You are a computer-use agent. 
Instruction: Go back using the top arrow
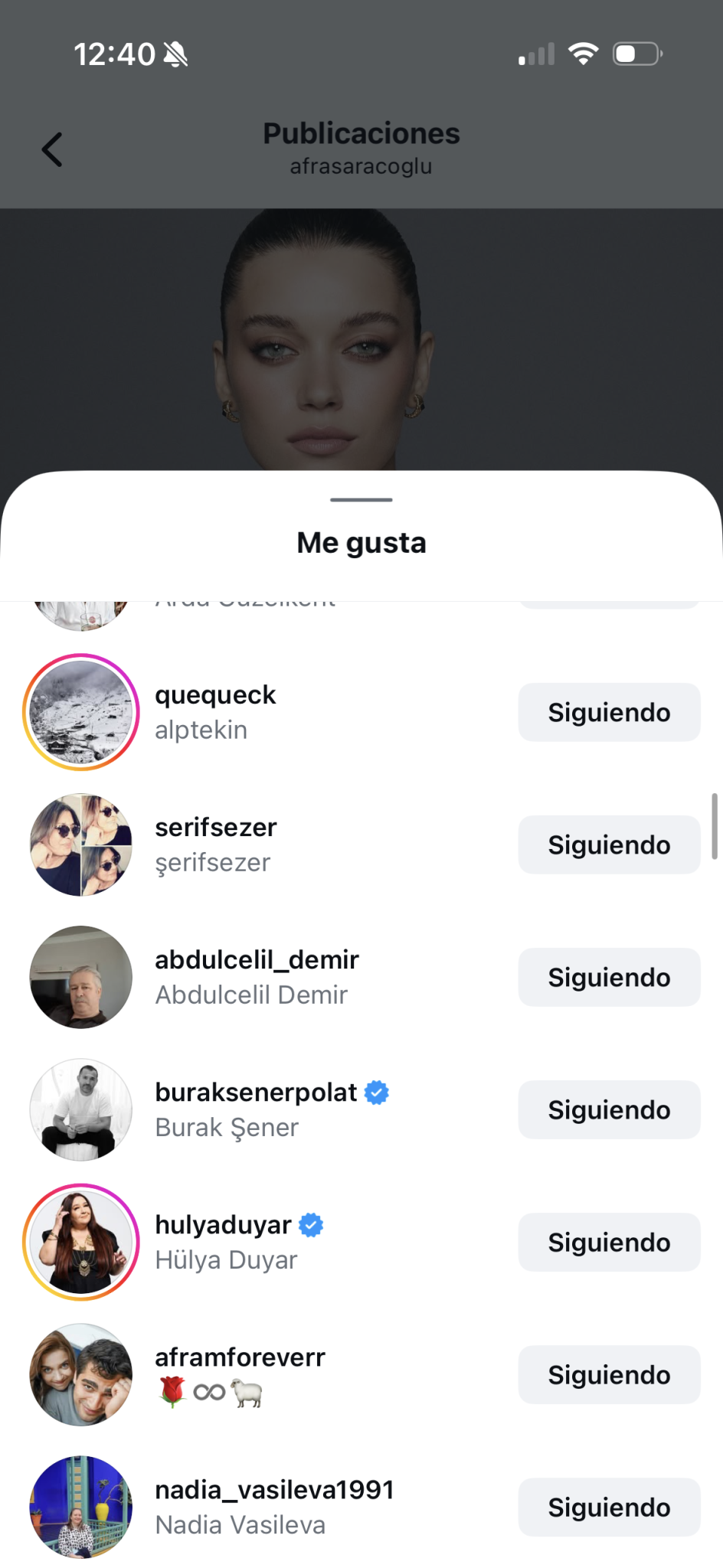coord(52,149)
